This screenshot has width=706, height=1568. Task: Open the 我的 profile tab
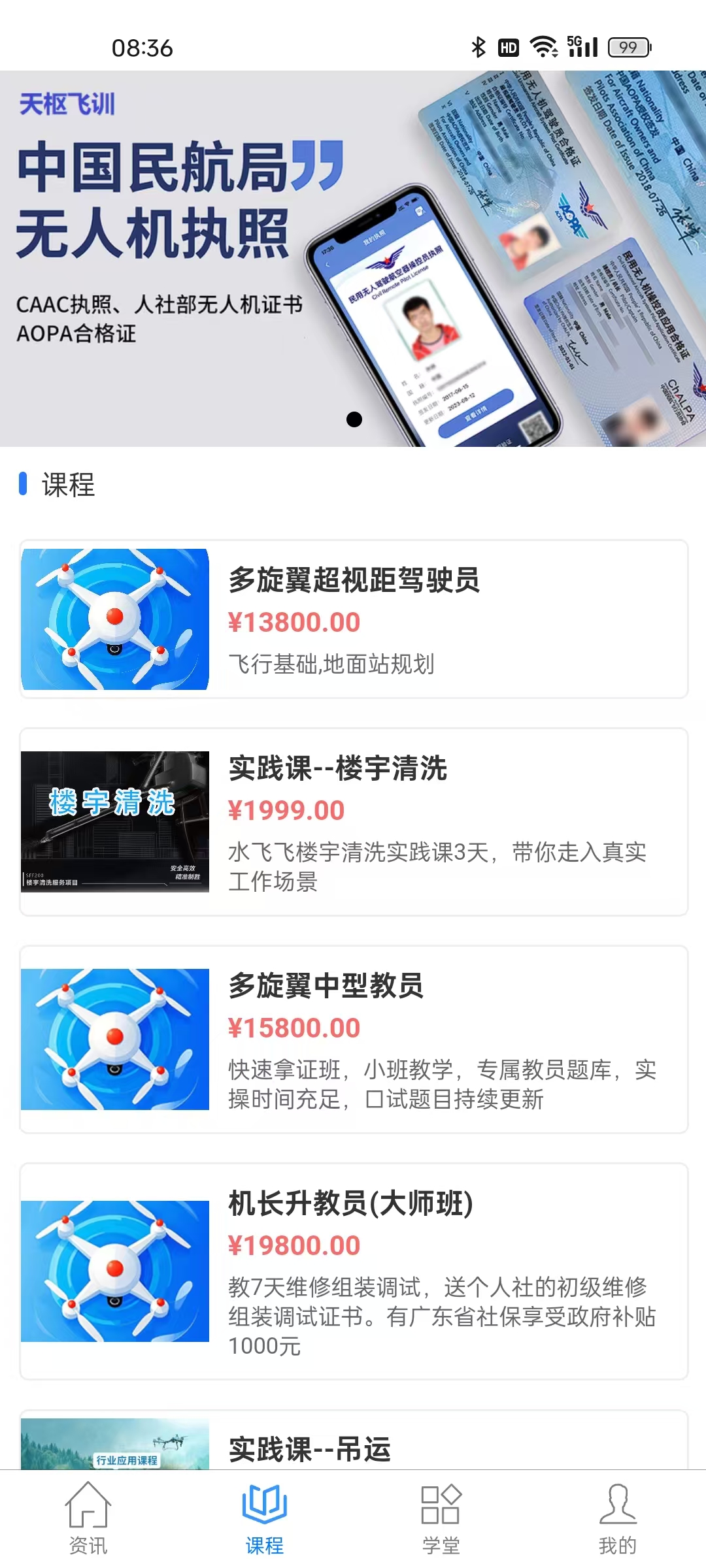tap(618, 1519)
